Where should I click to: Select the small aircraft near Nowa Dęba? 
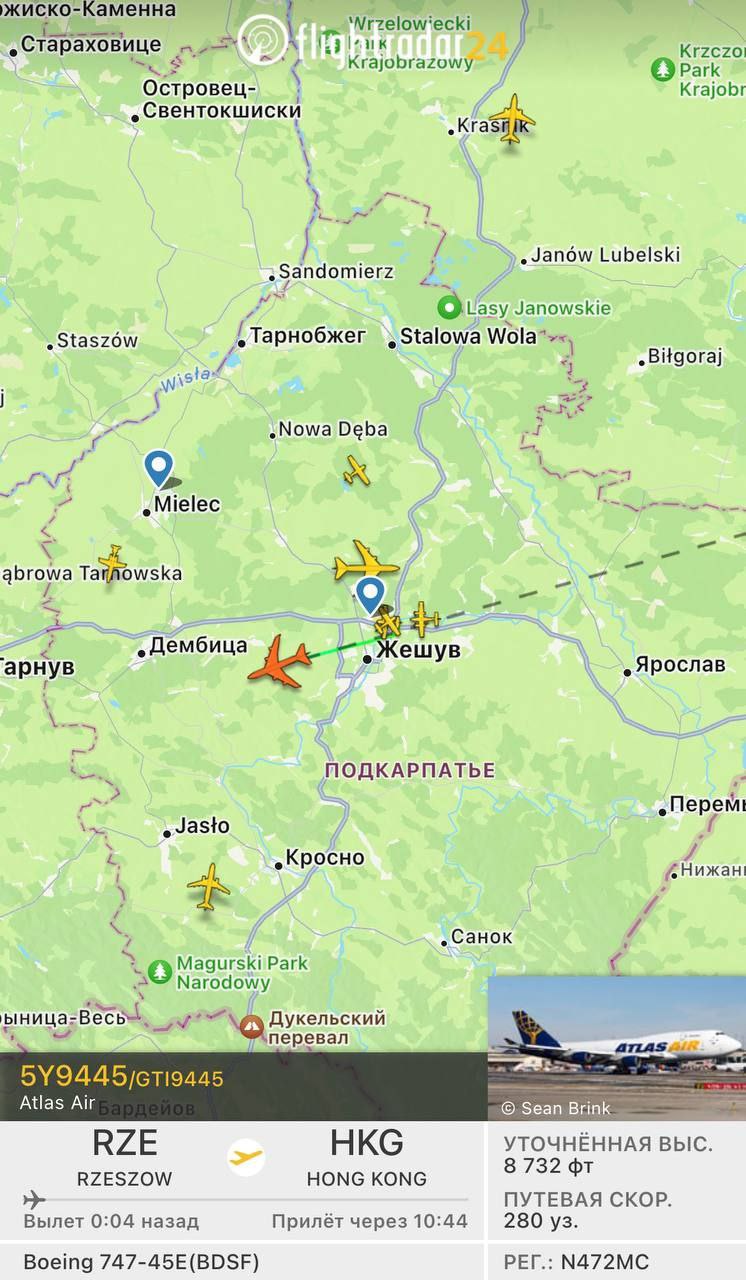356,470
